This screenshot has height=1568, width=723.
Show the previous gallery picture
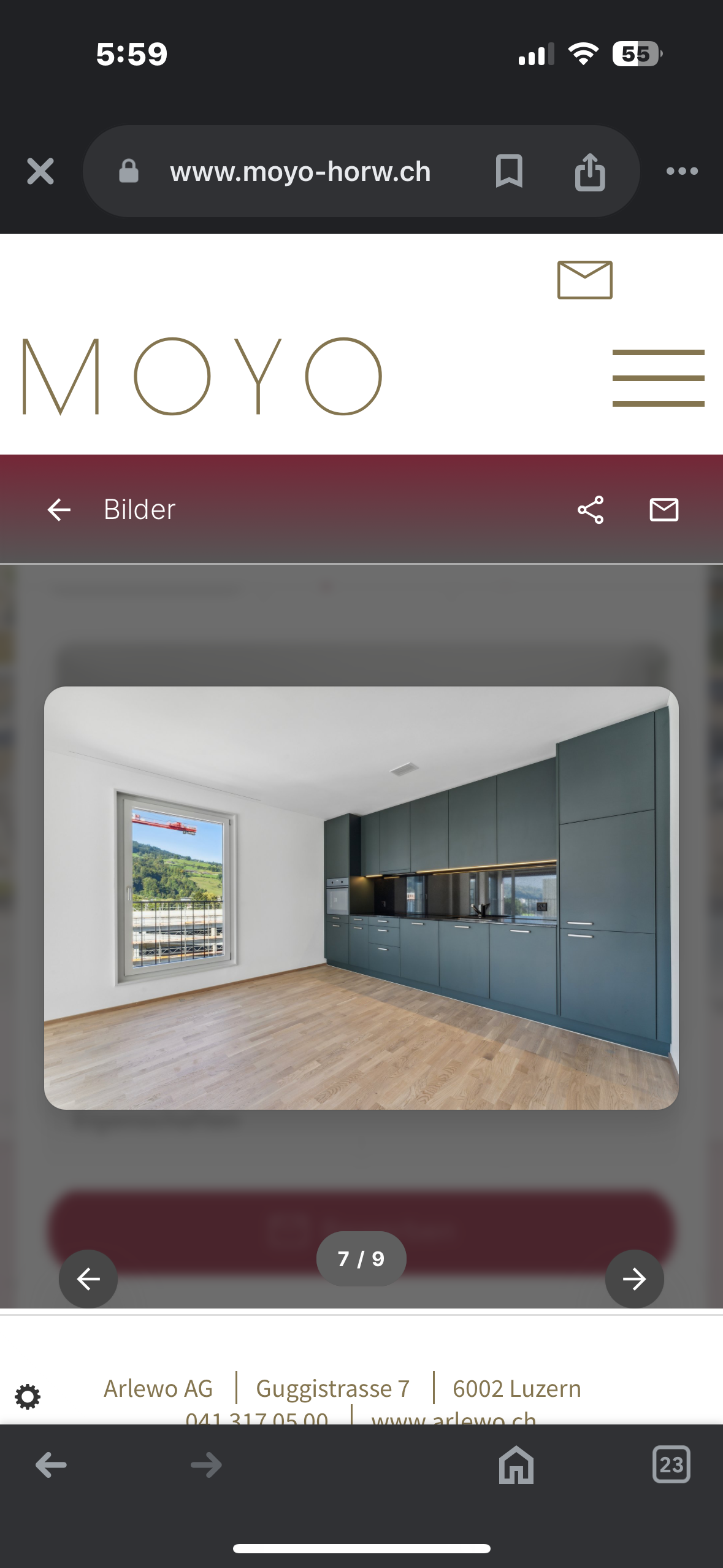88,1279
